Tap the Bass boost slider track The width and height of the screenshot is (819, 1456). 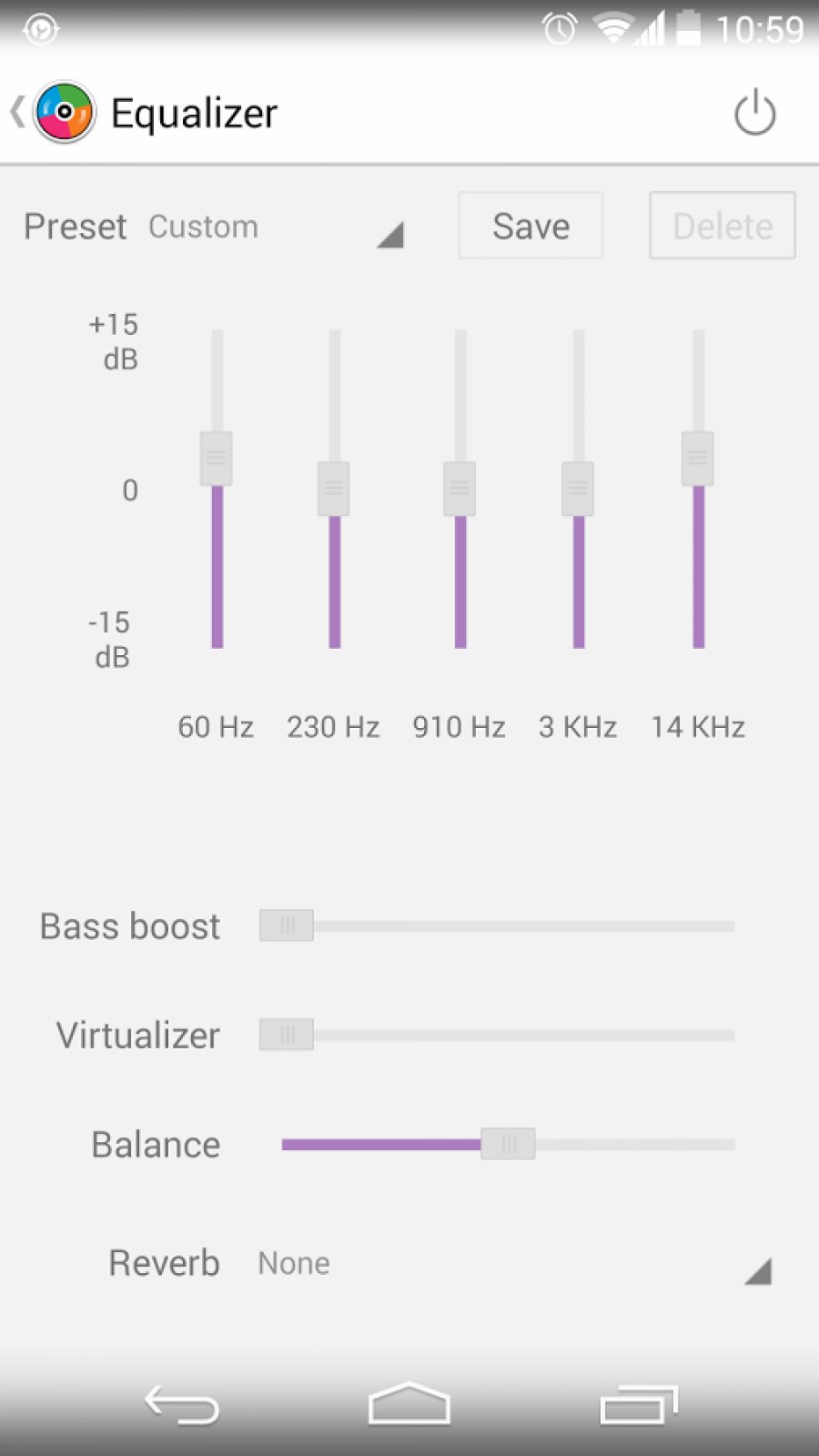523,926
